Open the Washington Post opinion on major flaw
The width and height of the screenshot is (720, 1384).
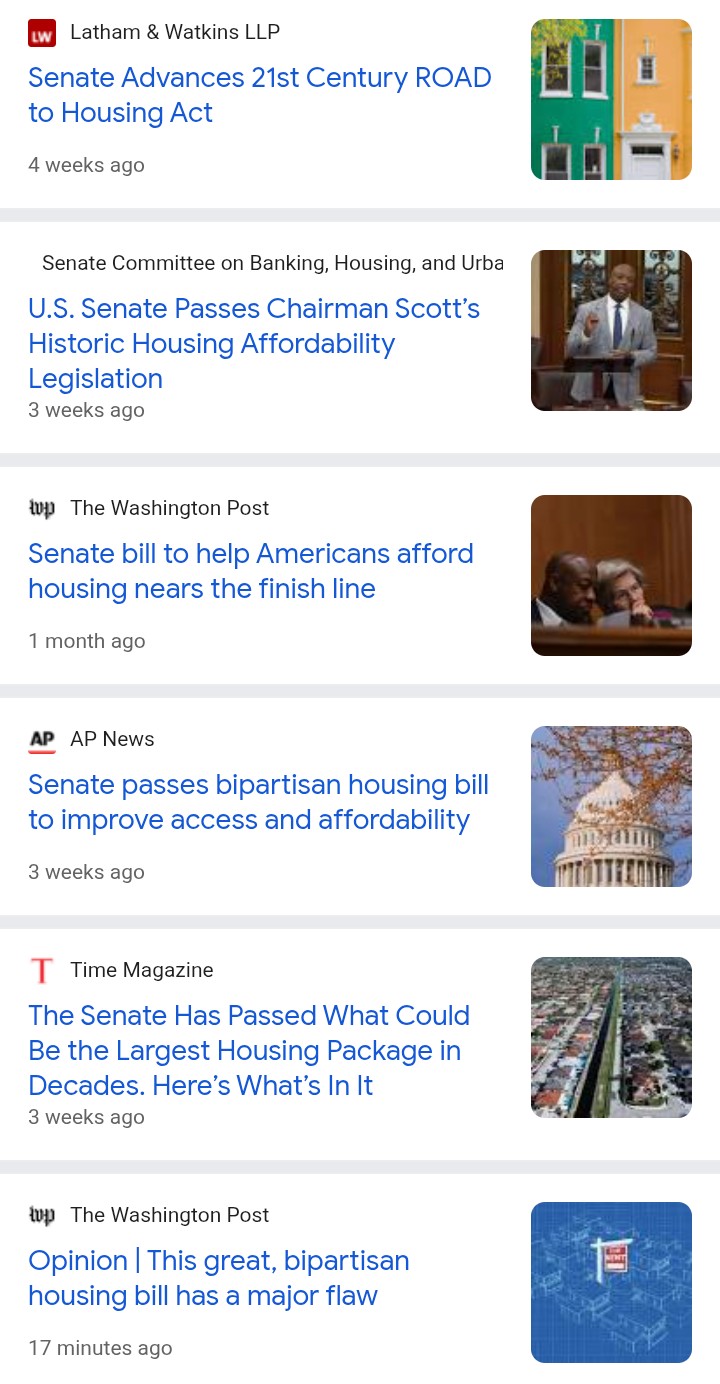coord(218,1278)
